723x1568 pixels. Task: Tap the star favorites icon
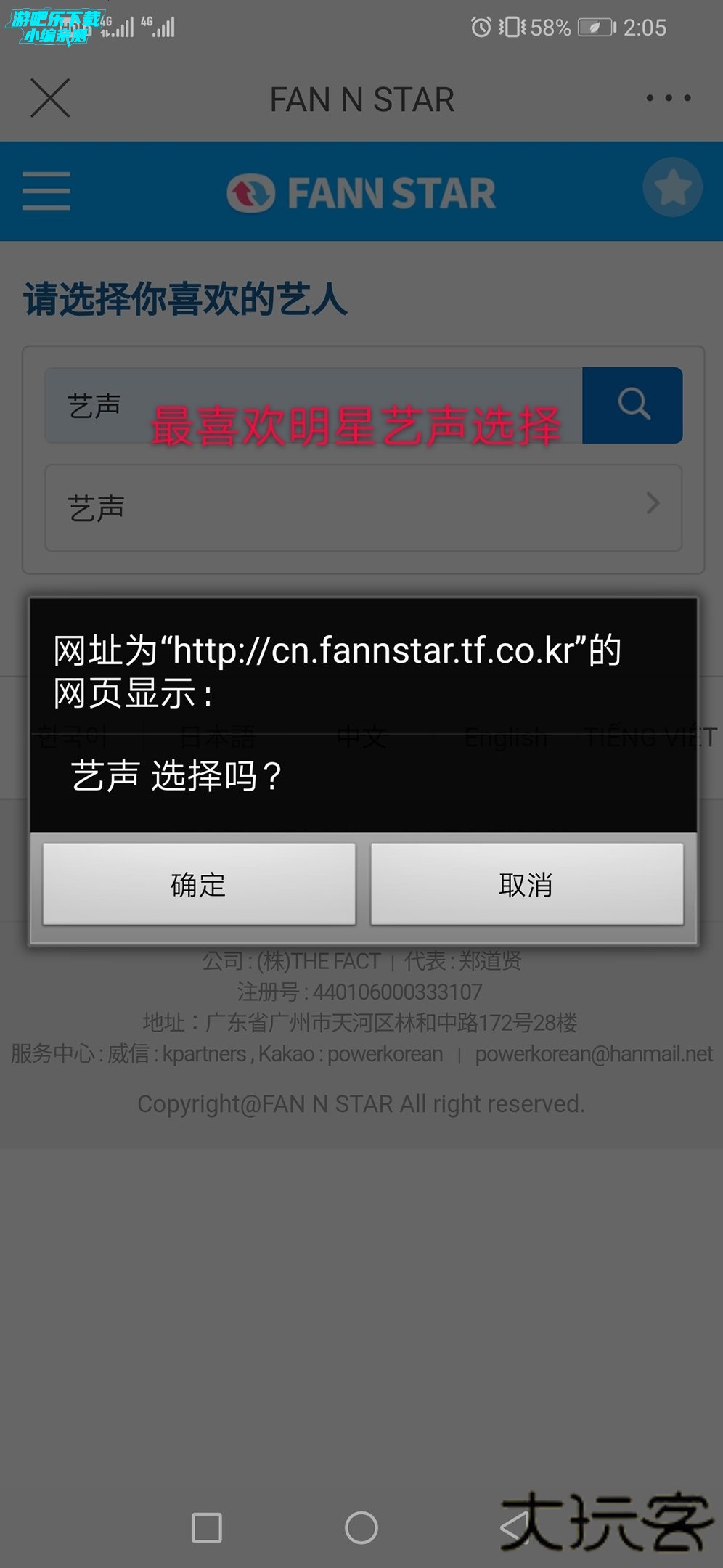coord(672,187)
